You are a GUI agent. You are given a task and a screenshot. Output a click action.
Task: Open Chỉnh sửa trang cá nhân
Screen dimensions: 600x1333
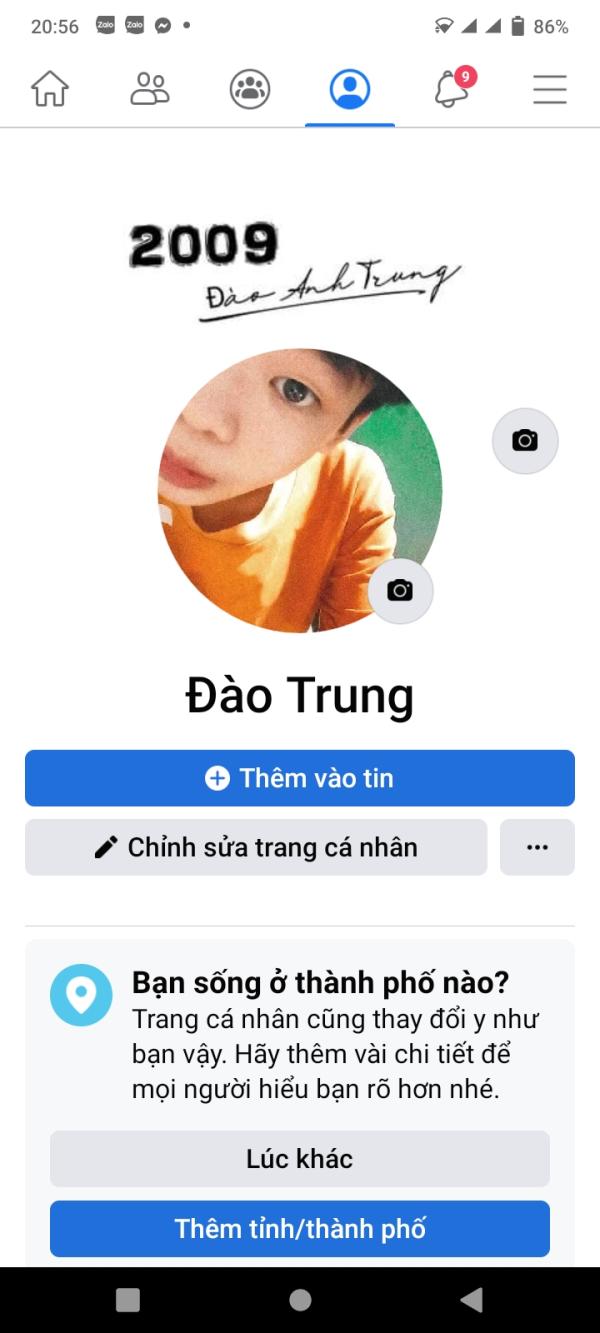point(256,847)
